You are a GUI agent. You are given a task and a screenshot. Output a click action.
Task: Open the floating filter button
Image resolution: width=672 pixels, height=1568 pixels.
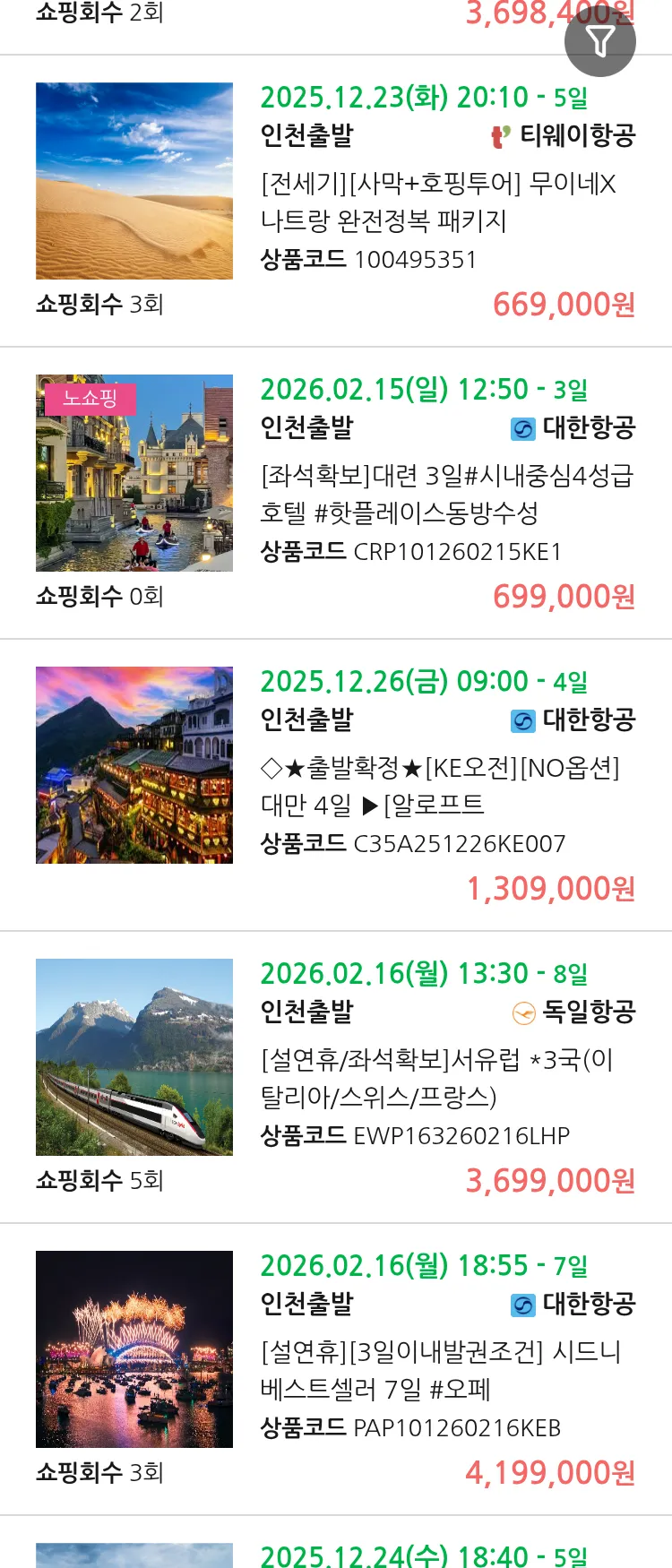[x=599, y=41]
